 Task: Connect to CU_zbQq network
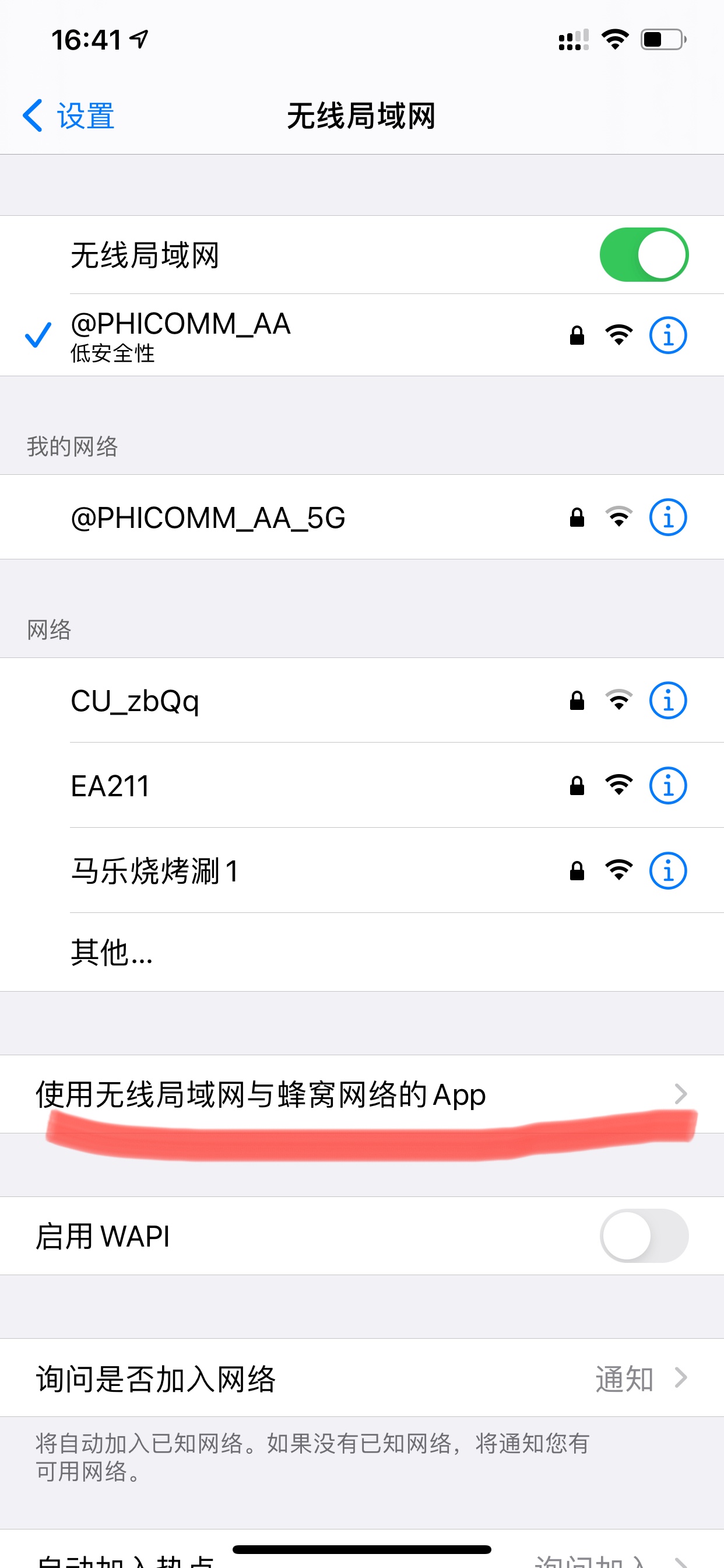(x=135, y=701)
